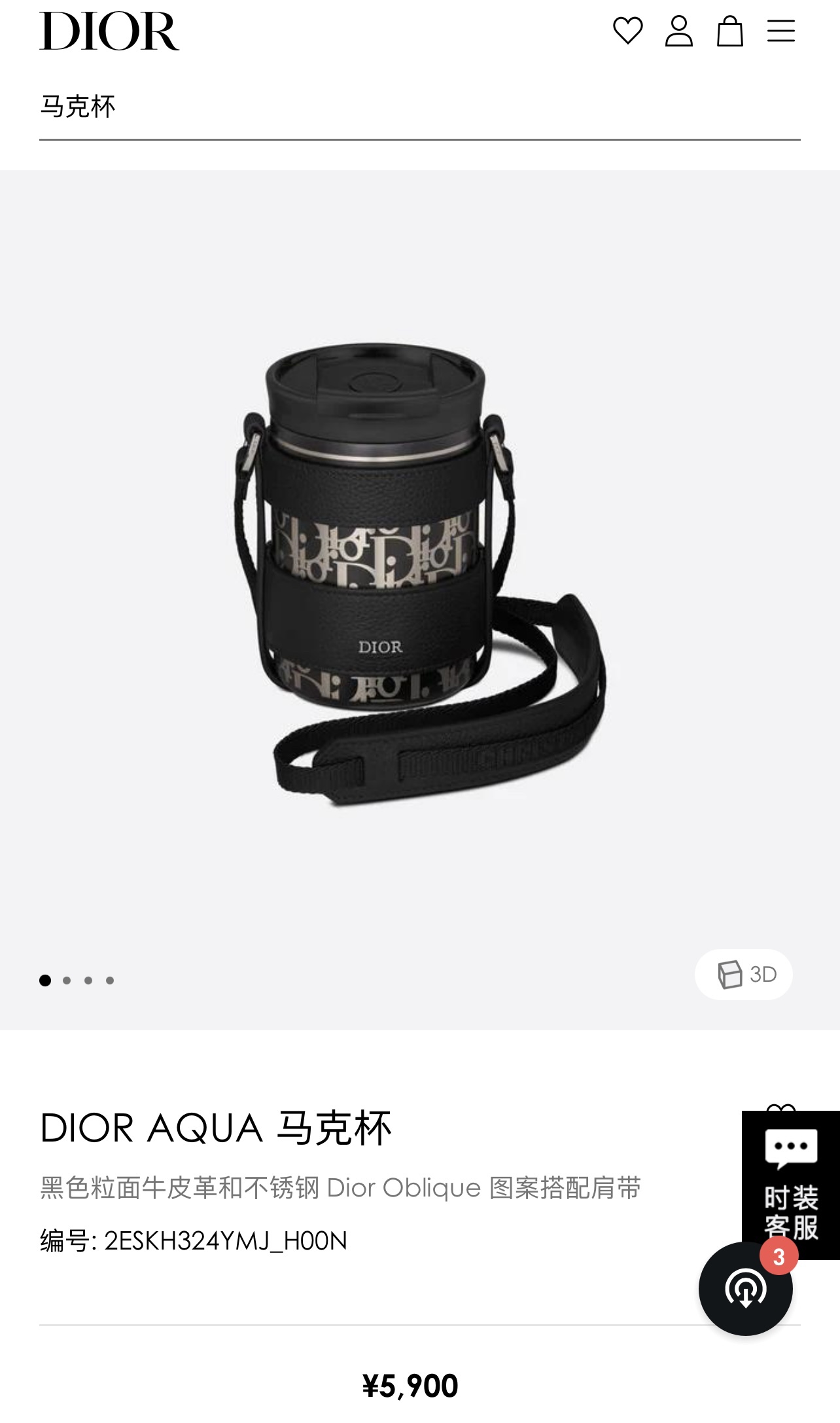Select the second image indicator dot

coord(67,980)
